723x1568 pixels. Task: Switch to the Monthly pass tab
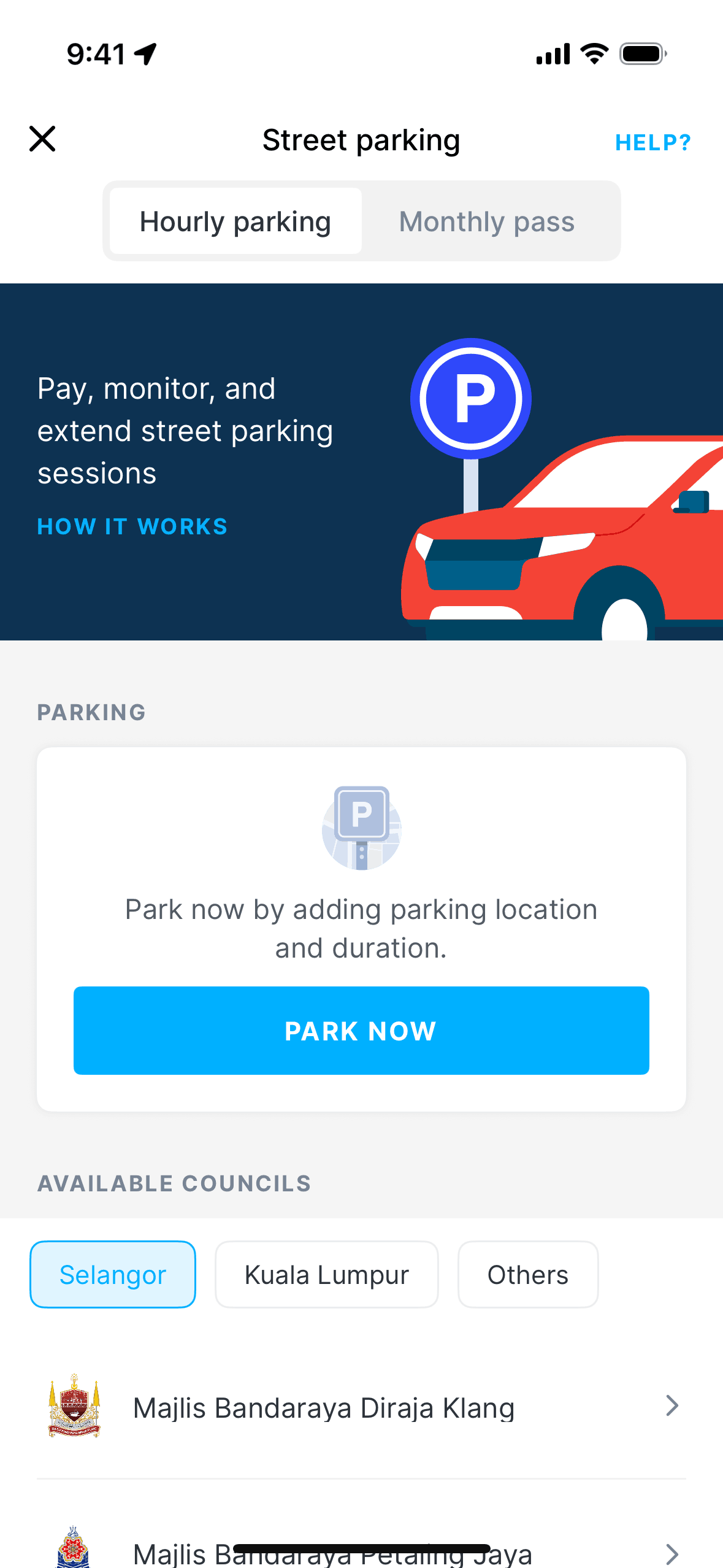click(487, 221)
